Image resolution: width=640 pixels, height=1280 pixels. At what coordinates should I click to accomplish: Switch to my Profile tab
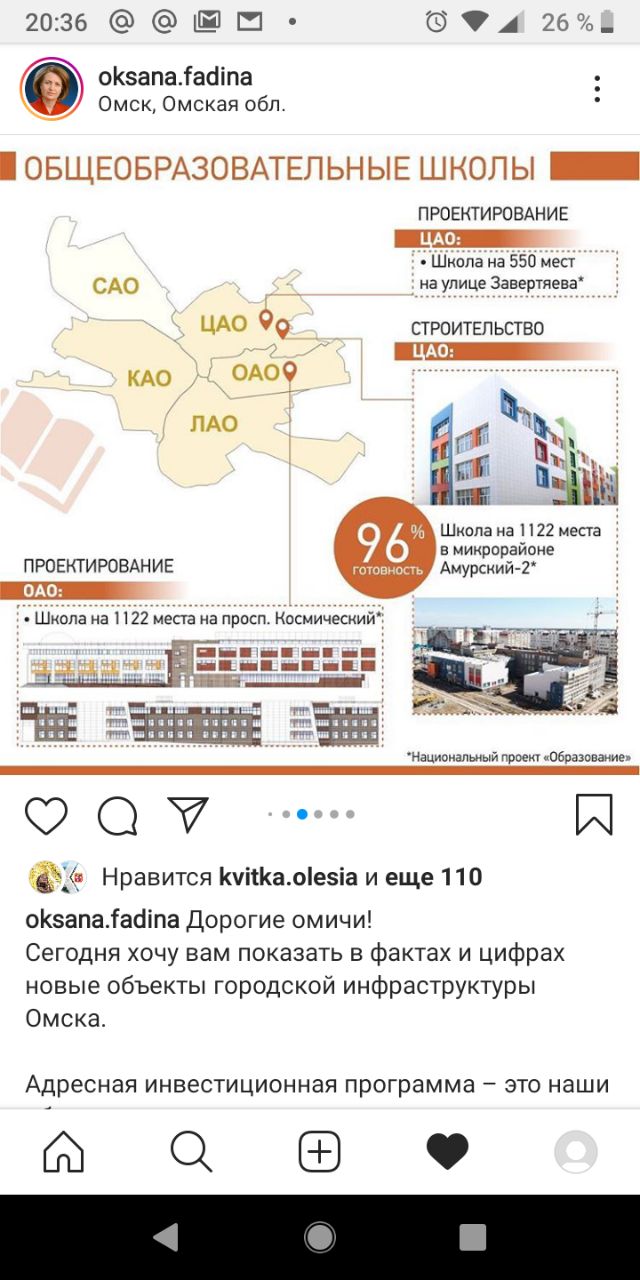point(576,1152)
